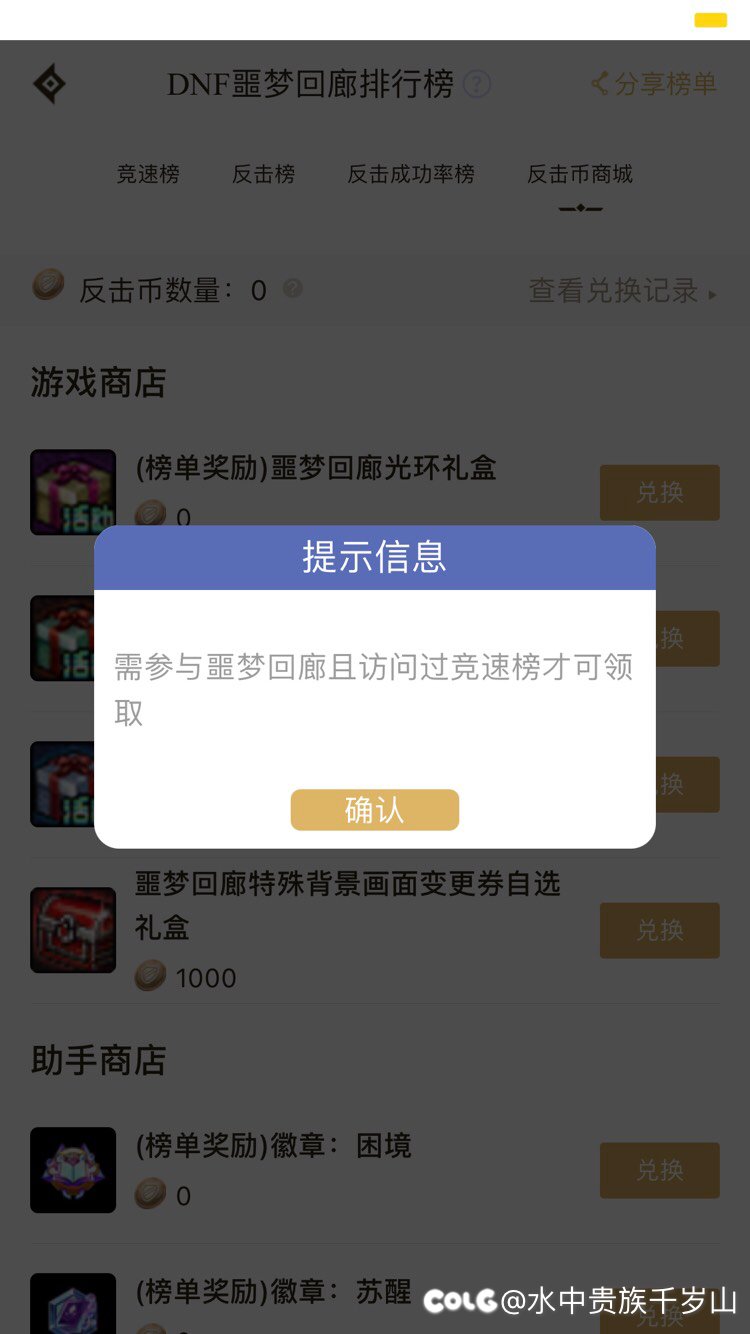Open the 反击成功率榜 tab
750x1334 pixels.
[x=411, y=174]
